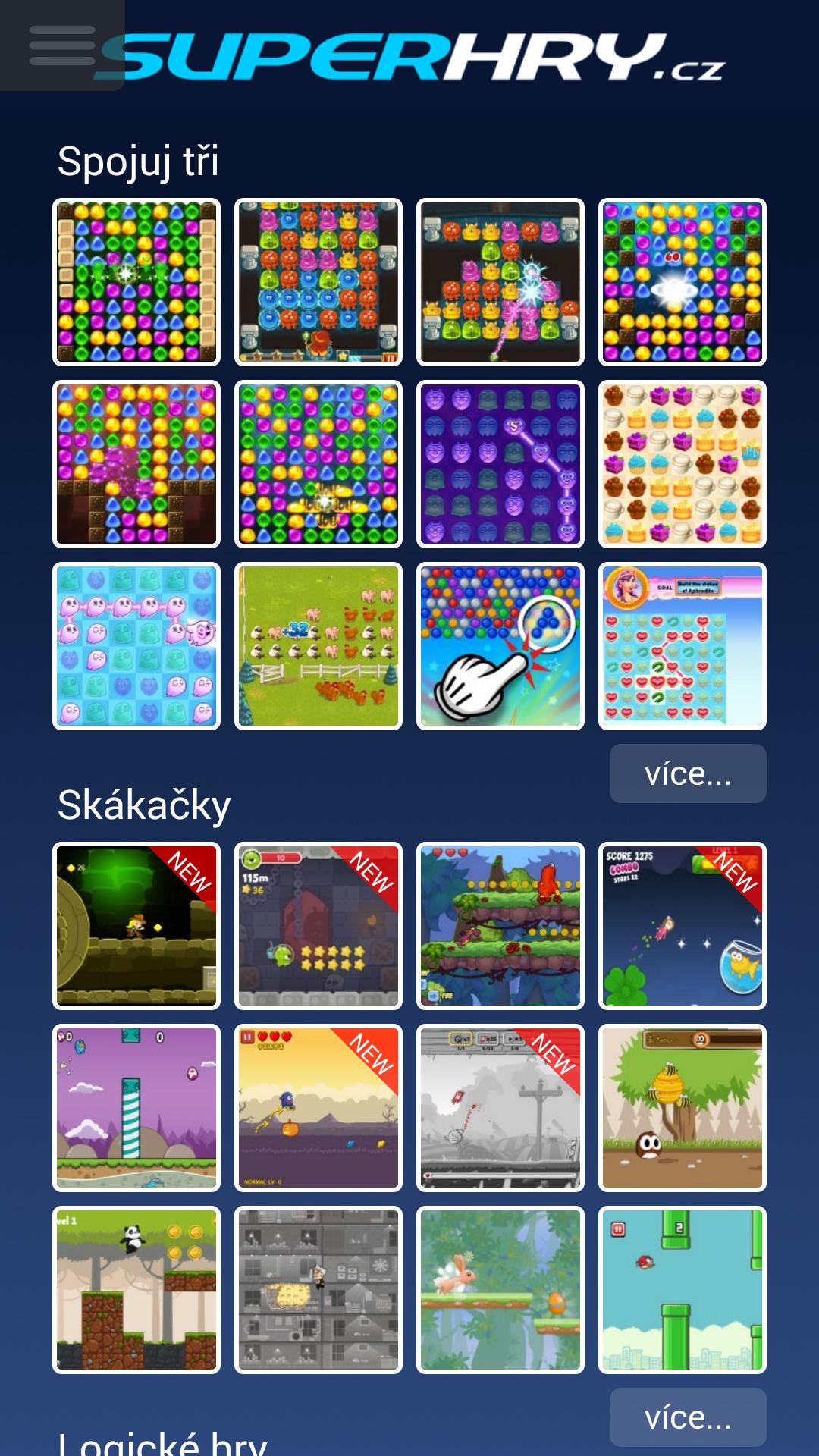
Task: Open the grayscale building jumping game
Action: (x=318, y=1289)
